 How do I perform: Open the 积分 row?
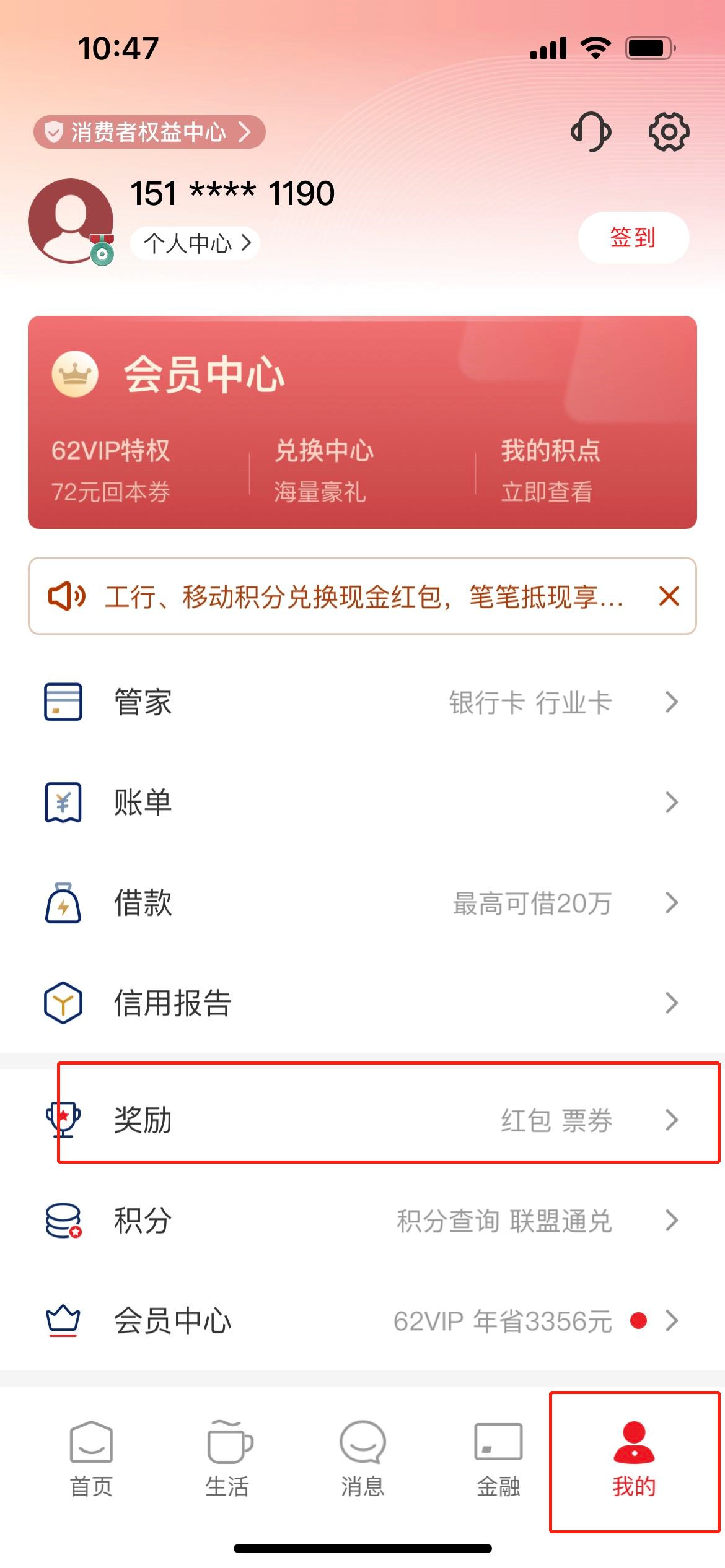point(362,1221)
